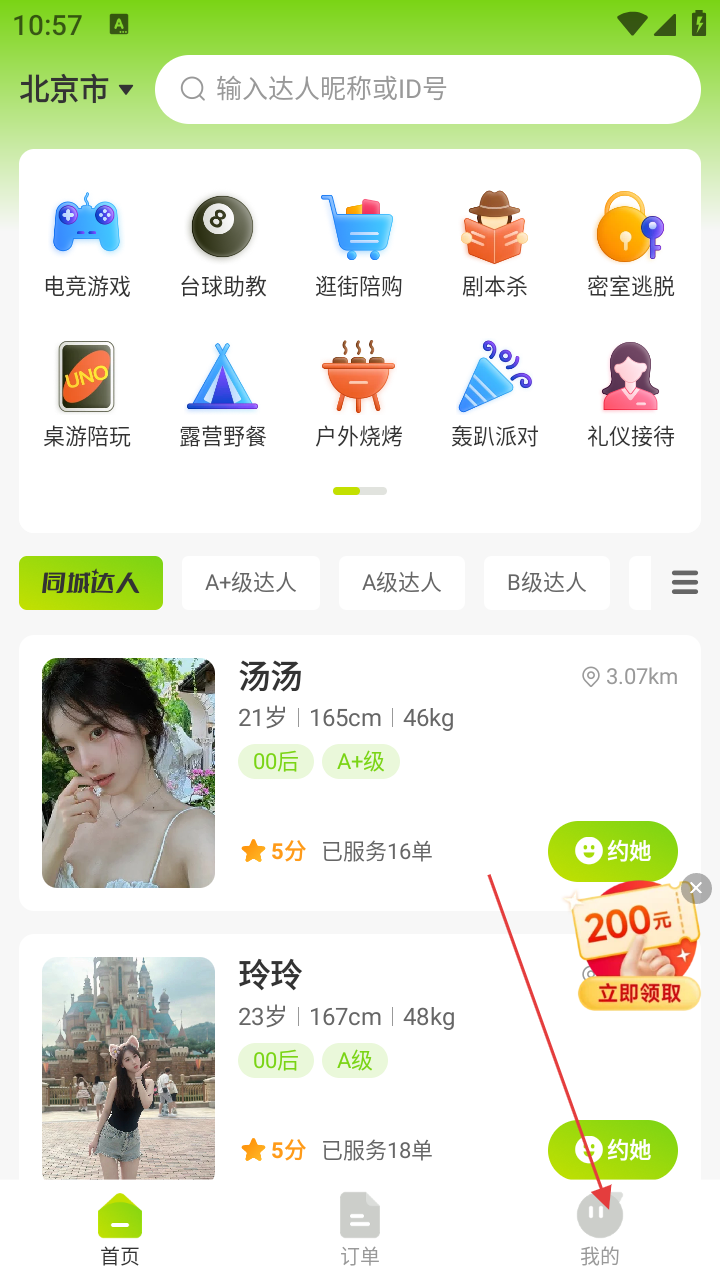Select the 桌游陪玩 category

(x=87, y=395)
